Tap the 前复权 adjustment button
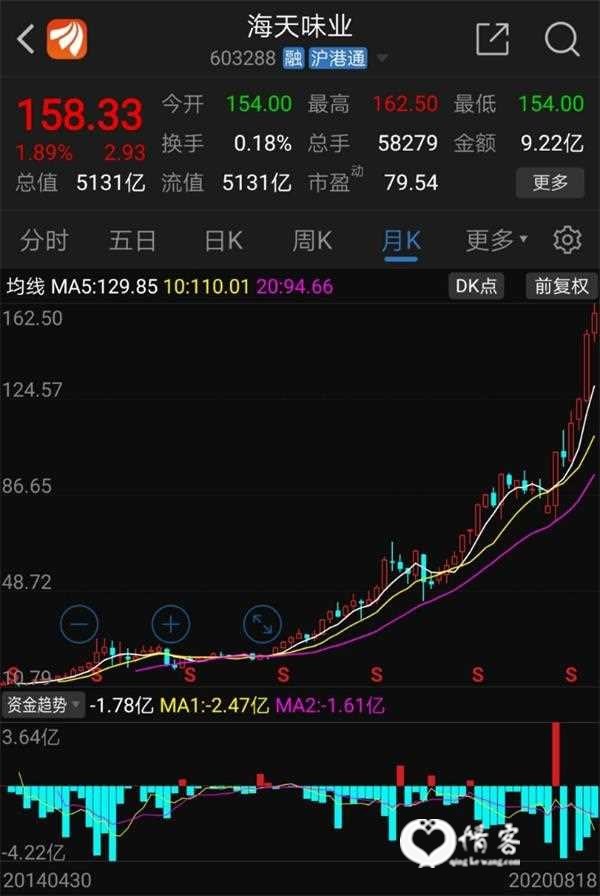This screenshot has height=896, width=600. click(560, 286)
